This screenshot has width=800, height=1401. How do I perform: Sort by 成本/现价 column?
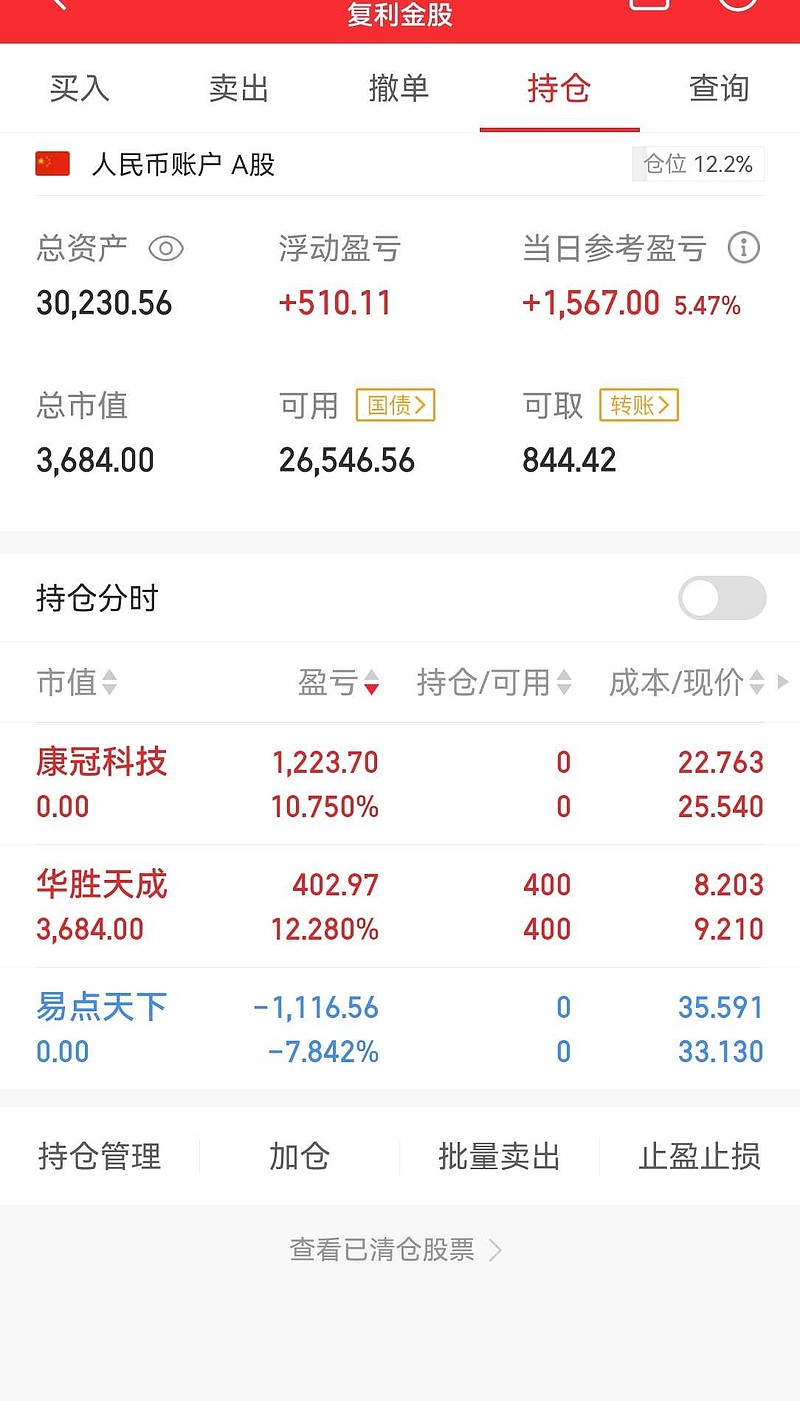687,683
